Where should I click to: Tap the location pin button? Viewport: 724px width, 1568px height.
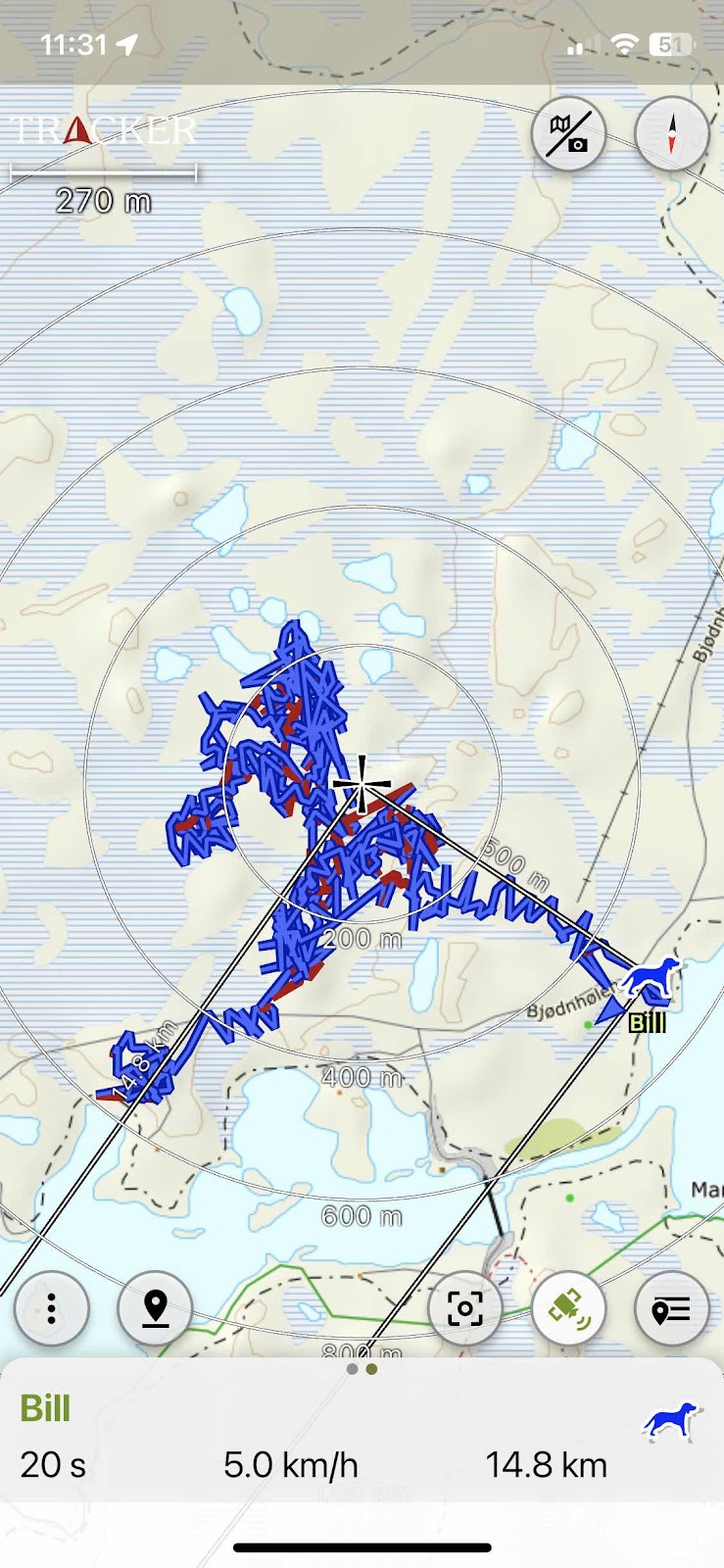(x=155, y=1308)
